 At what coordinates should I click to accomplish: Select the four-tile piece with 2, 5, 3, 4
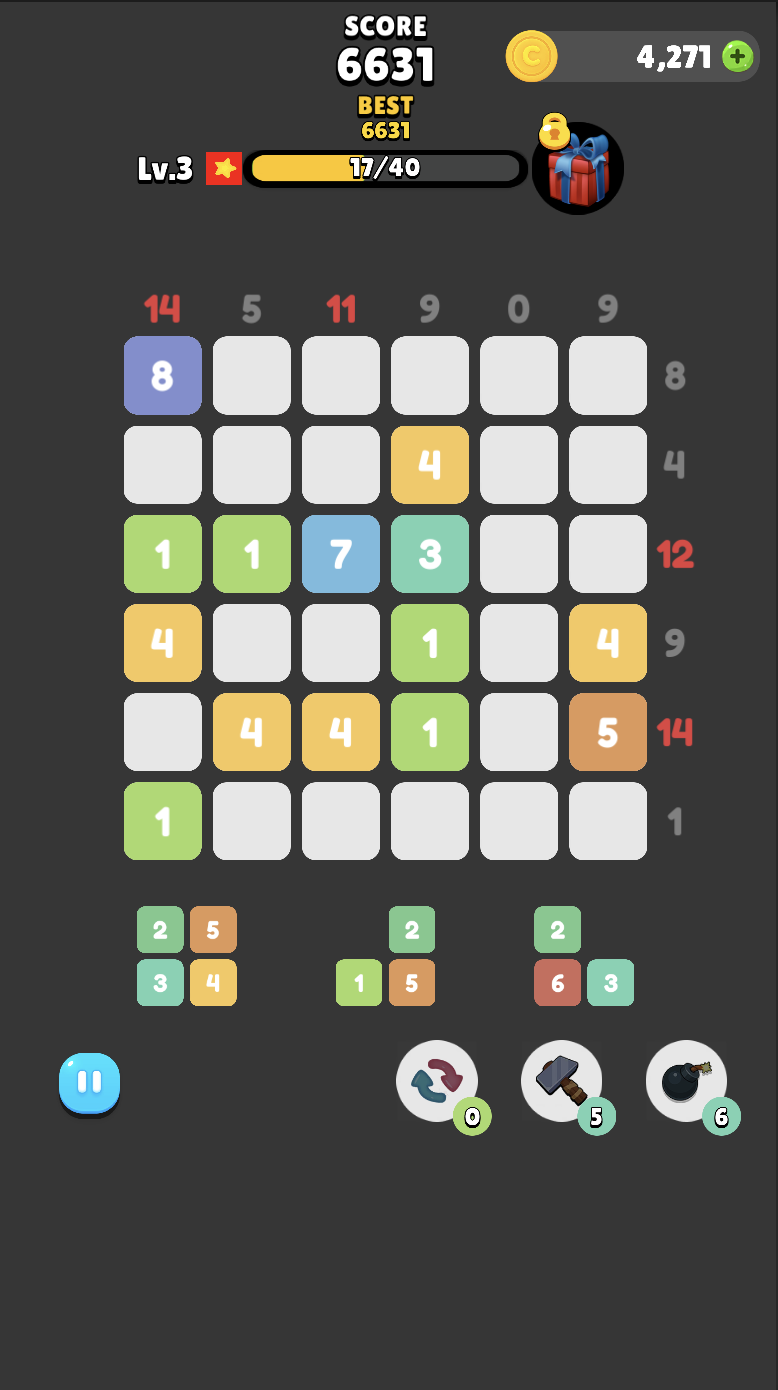coord(187,956)
